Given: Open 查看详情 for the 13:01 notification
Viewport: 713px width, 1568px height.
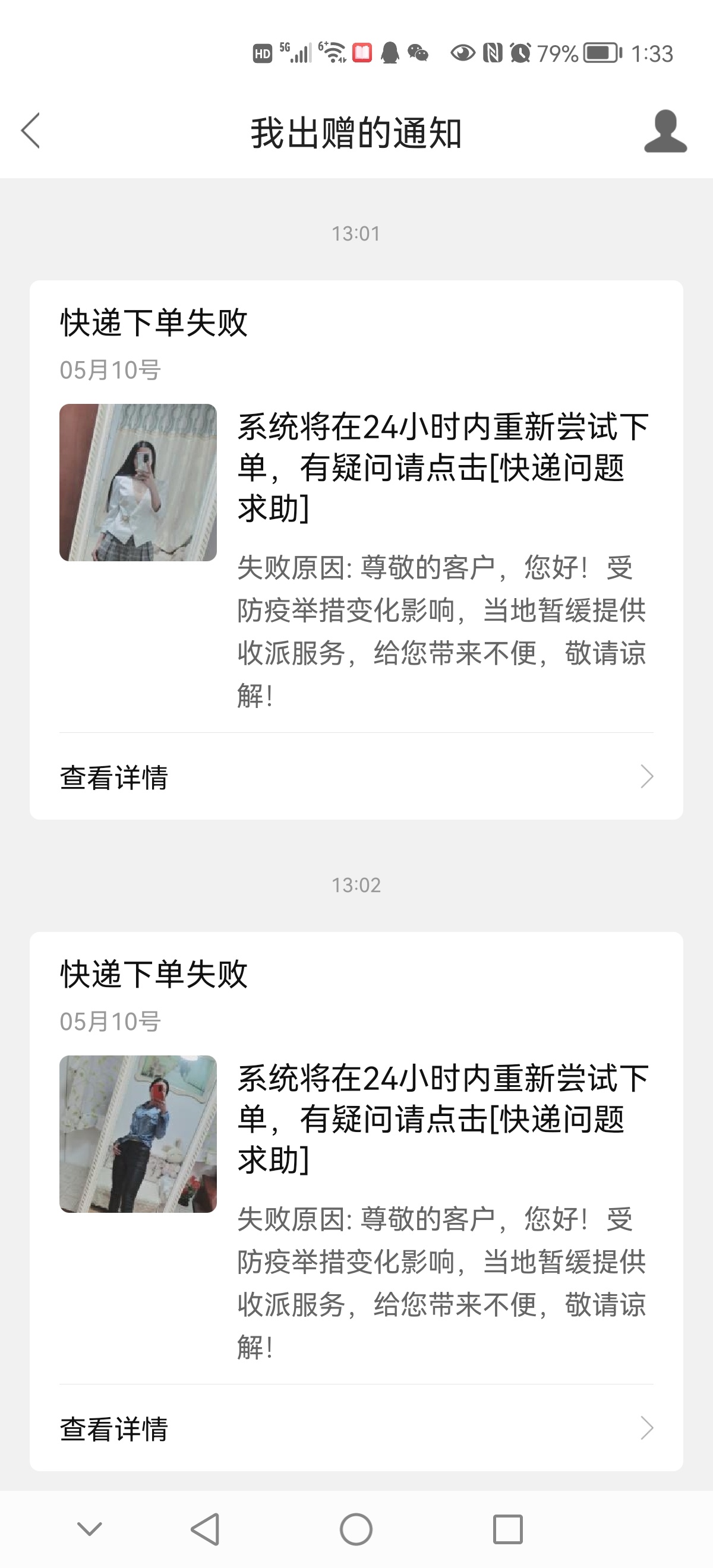Looking at the screenshot, I should [x=356, y=777].
